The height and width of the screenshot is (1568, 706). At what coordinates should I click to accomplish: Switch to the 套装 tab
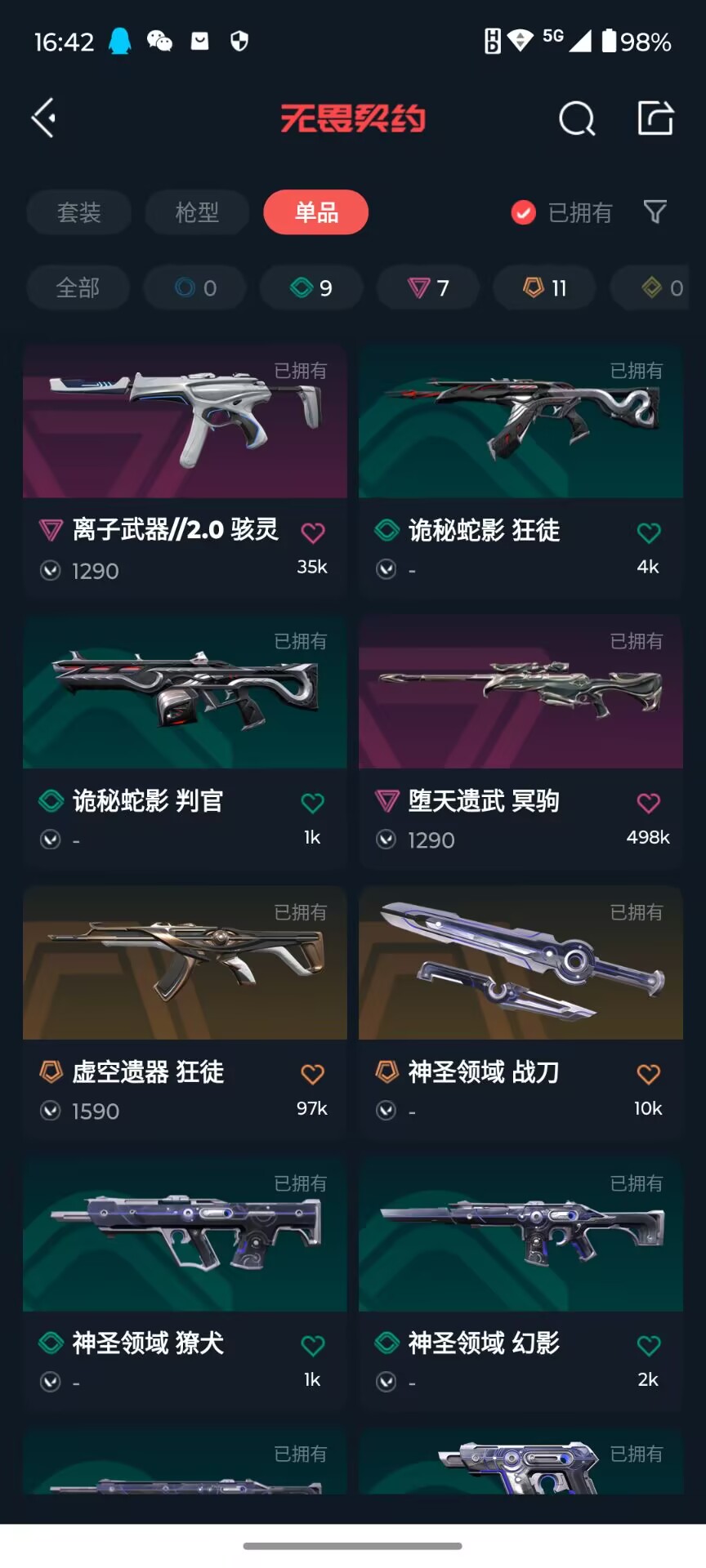(79, 212)
